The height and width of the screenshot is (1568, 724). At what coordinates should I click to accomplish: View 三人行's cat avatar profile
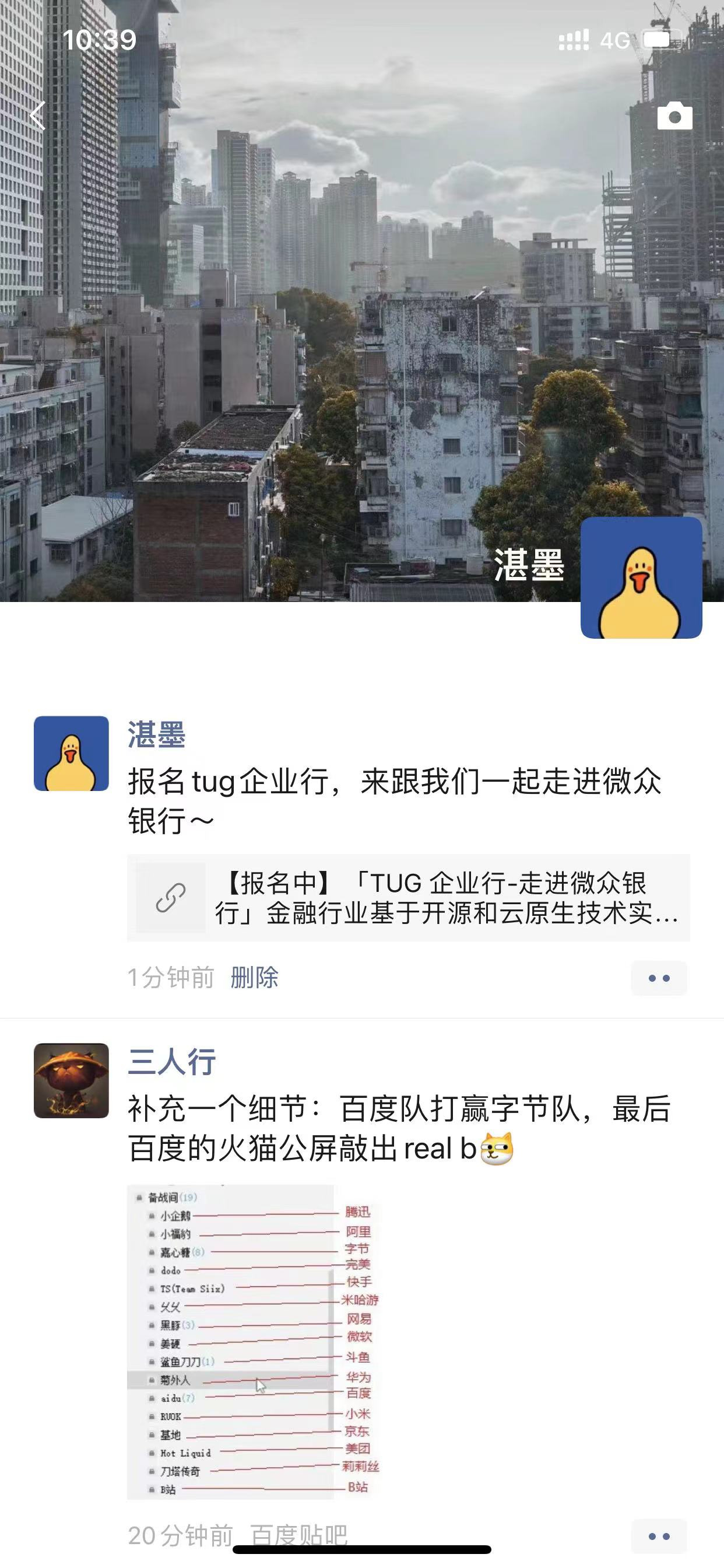(71, 1080)
